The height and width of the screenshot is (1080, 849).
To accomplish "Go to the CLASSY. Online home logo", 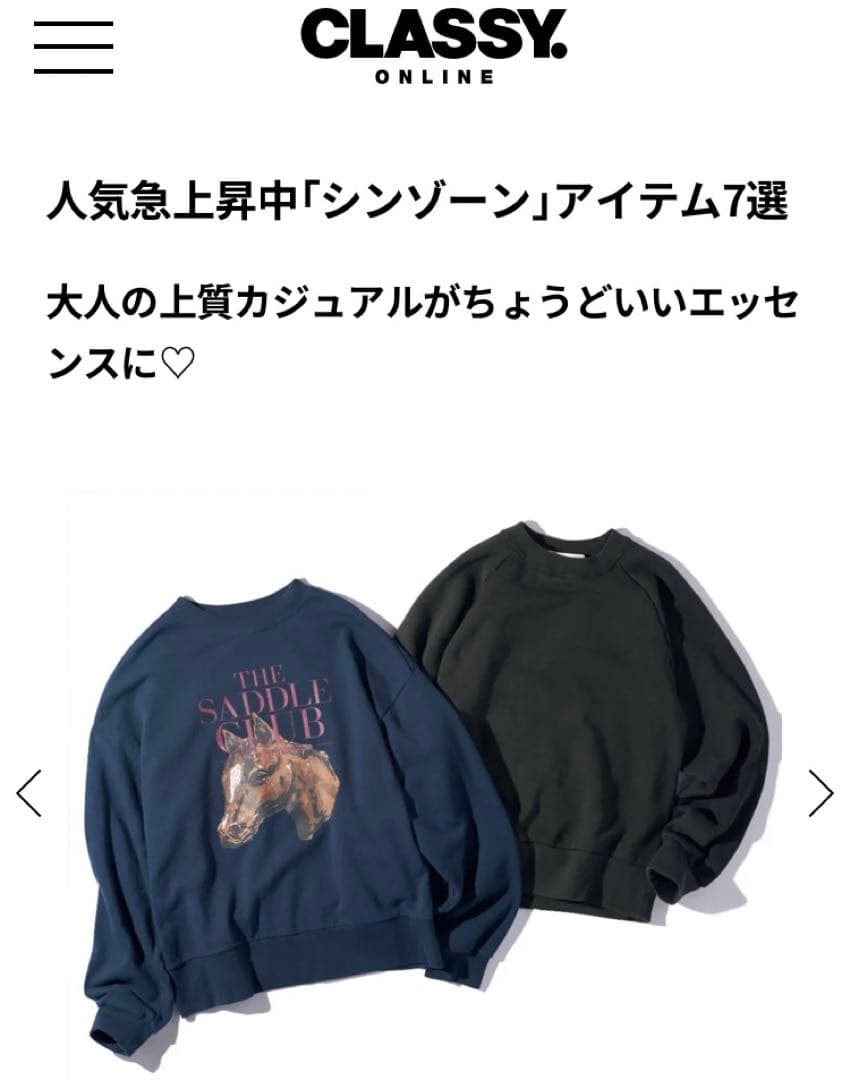I will click(434, 46).
